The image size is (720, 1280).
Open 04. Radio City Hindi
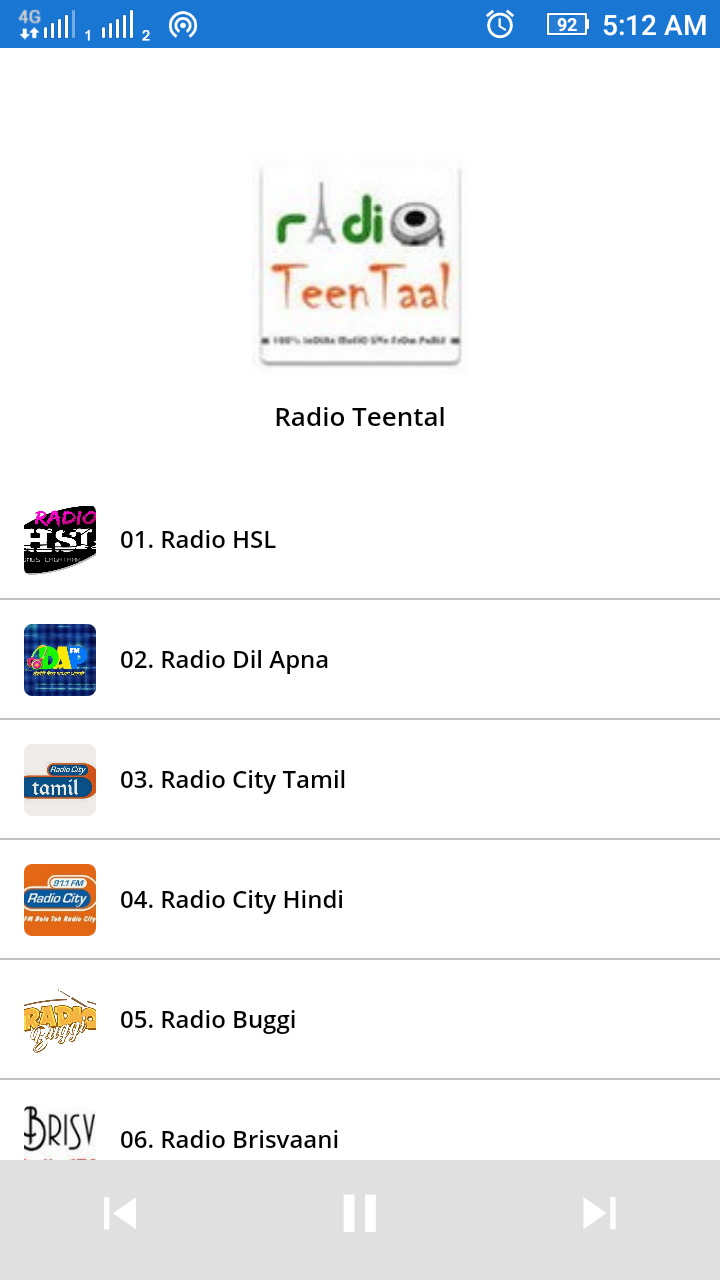[x=232, y=899]
